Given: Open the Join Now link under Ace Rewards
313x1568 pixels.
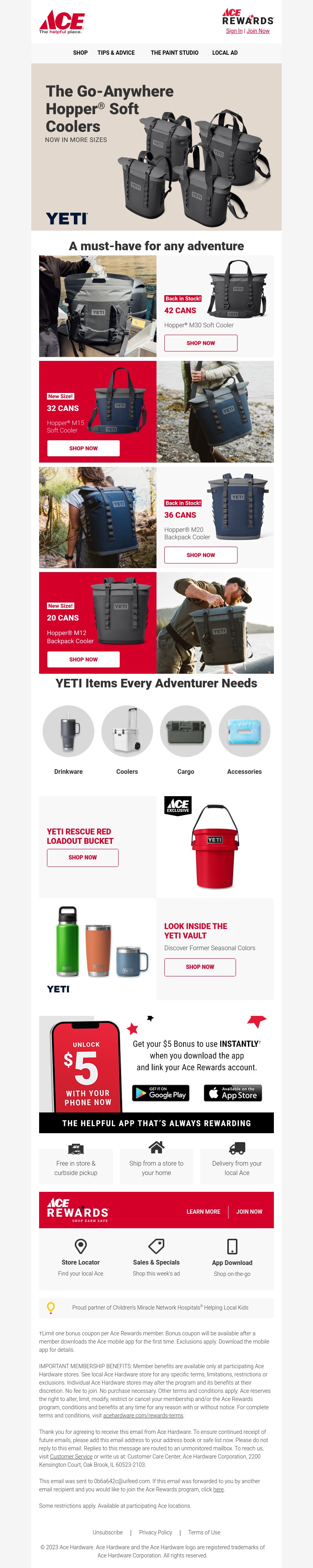Looking at the screenshot, I should (258, 31).
